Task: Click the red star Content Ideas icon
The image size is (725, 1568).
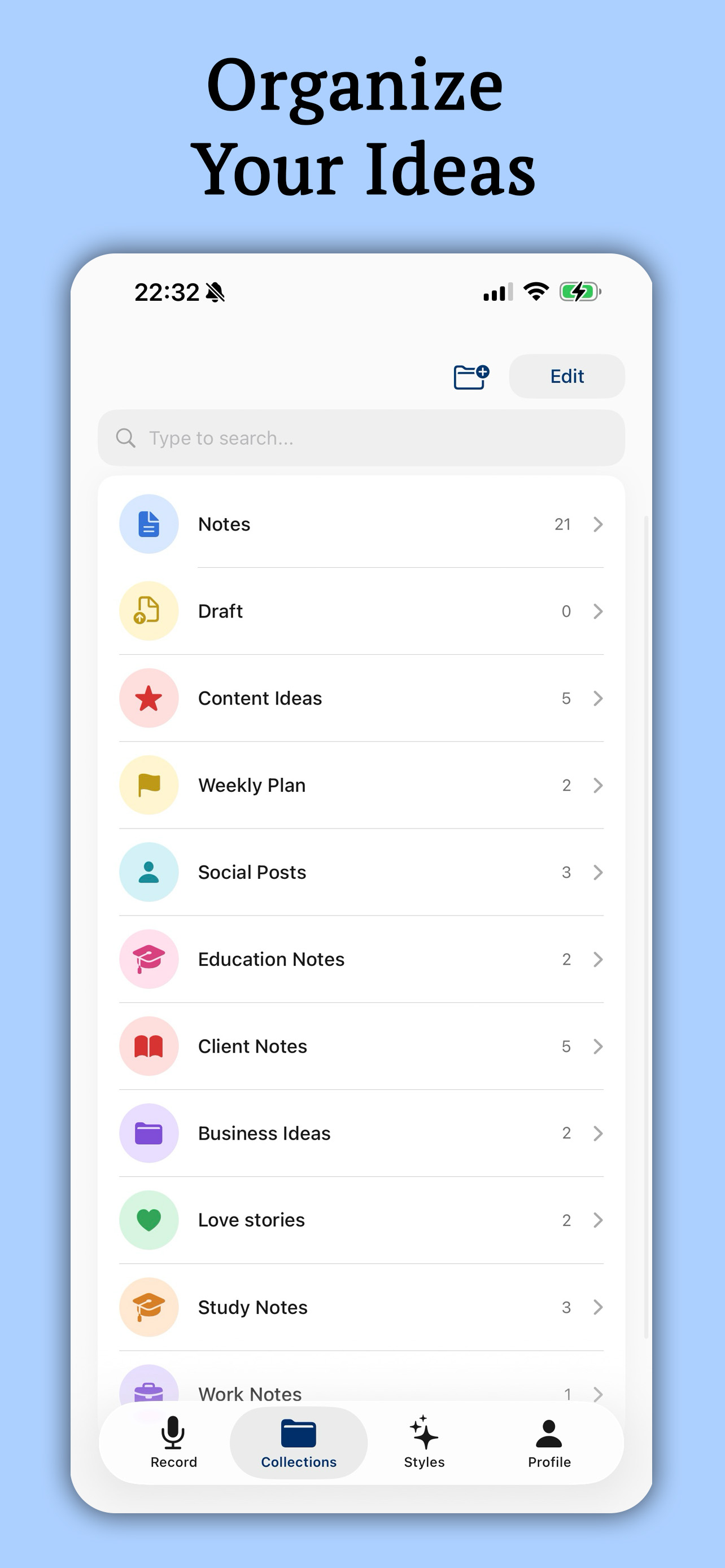Action: (x=149, y=698)
